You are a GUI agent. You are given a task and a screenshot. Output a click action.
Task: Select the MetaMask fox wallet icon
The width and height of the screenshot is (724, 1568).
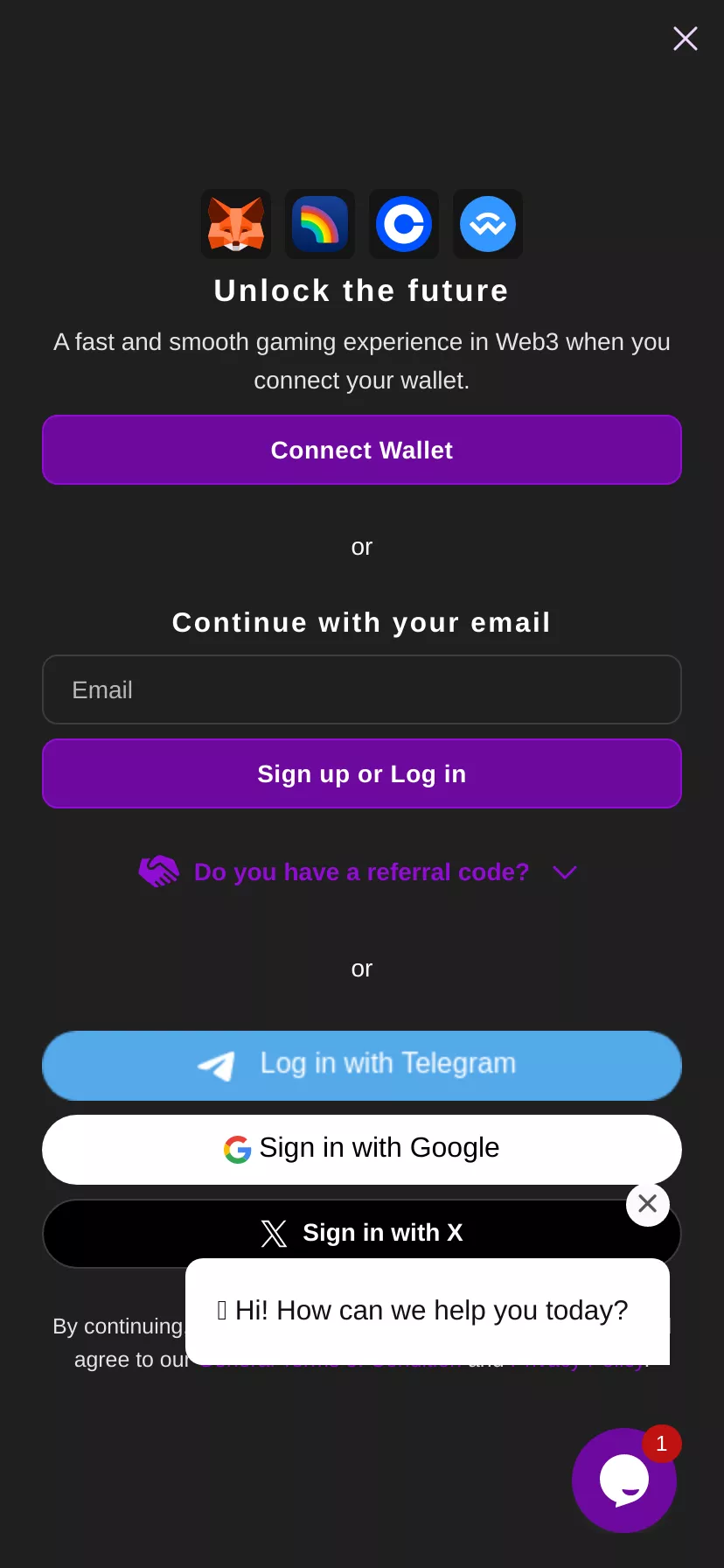236,224
